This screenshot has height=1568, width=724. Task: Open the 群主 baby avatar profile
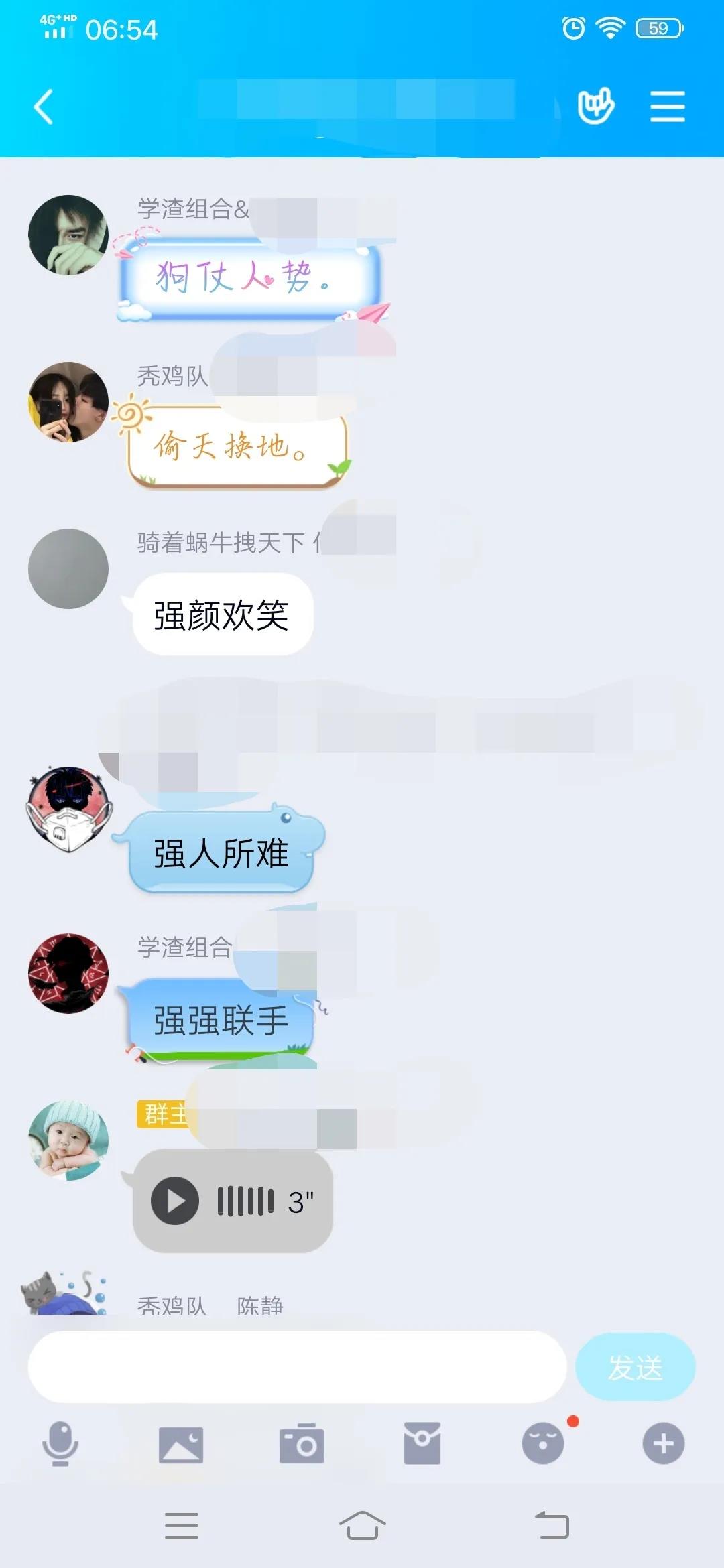pyautogui.click(x=68, y=1140)
